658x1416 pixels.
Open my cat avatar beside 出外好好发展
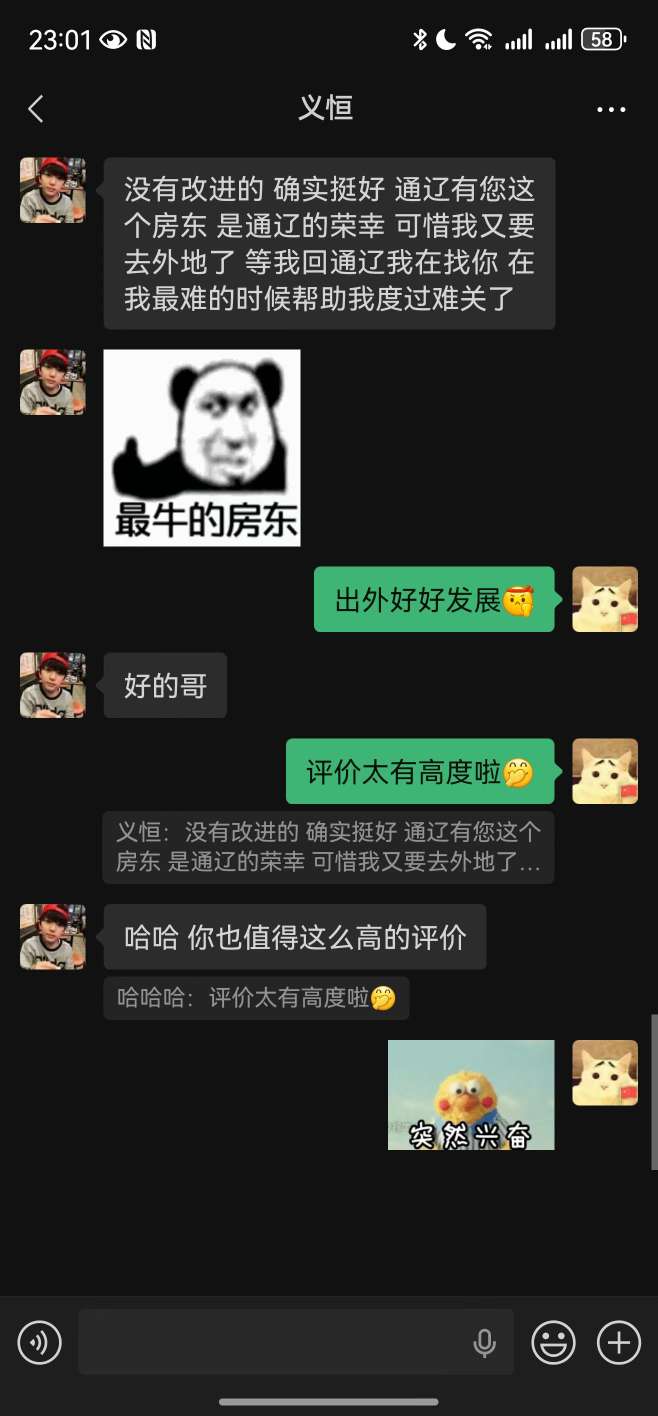(x=604, y=599)
